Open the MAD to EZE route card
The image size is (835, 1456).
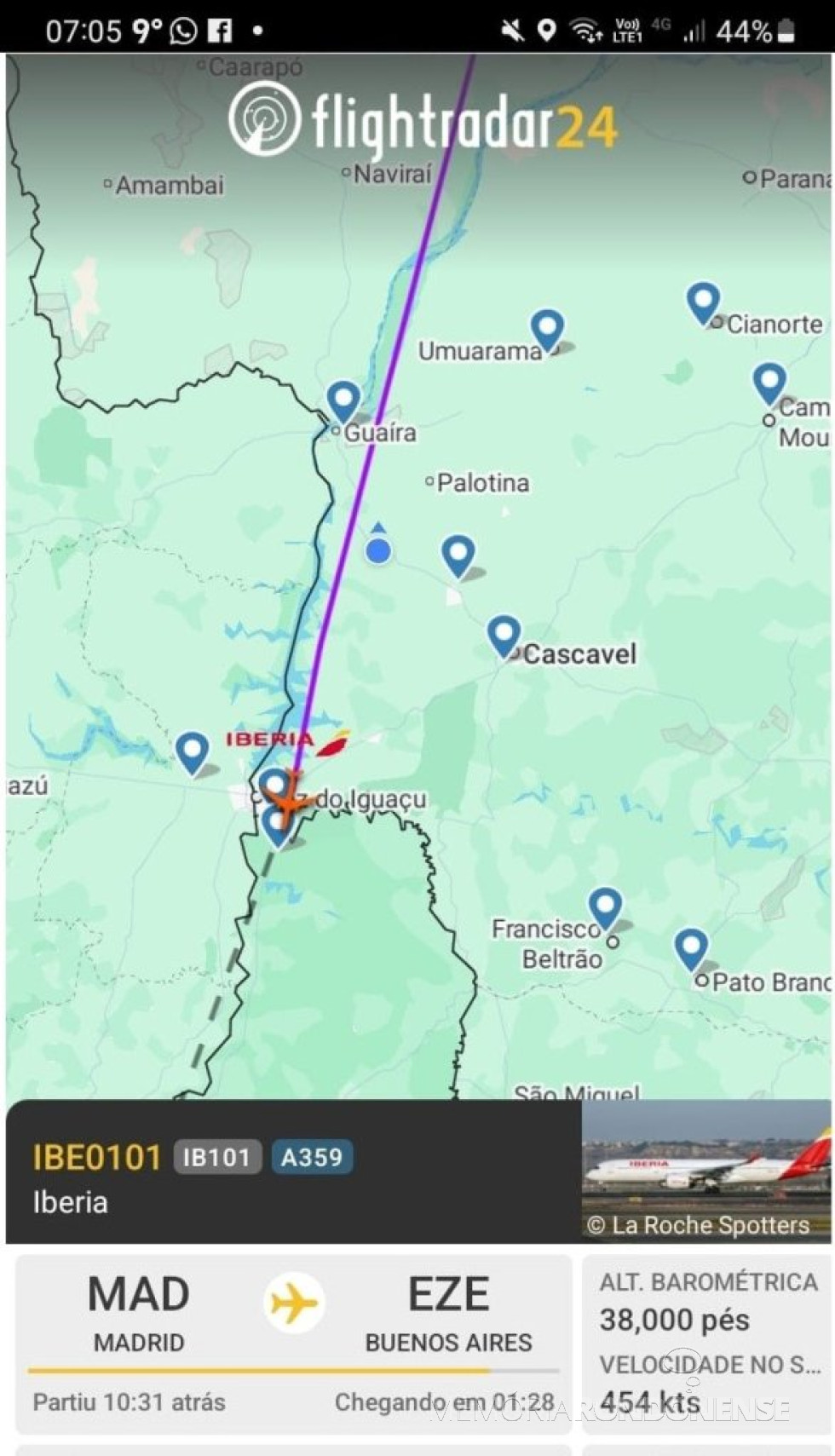pyautogui.click(x=293, y=1343)
